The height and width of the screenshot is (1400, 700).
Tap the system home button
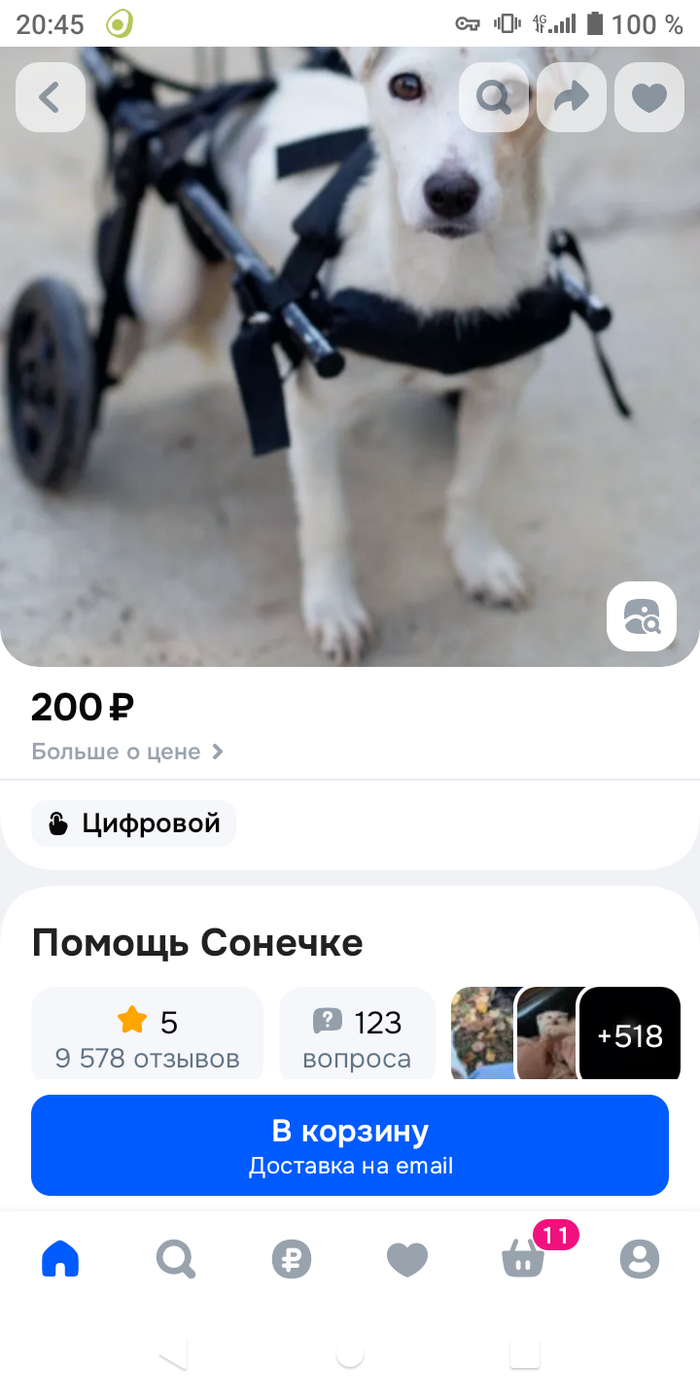350,1353
